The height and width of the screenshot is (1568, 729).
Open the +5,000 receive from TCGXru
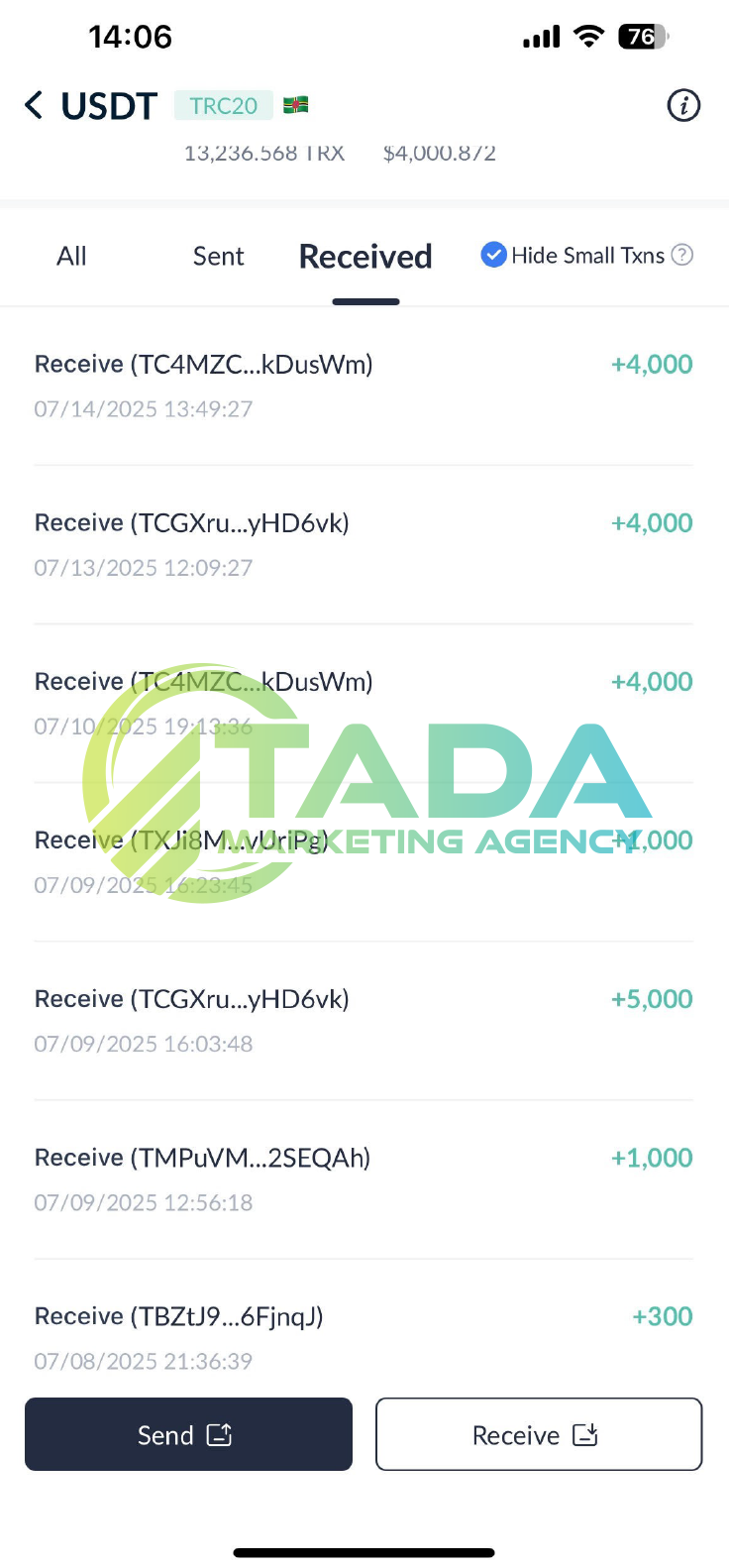pos(364,1021)
